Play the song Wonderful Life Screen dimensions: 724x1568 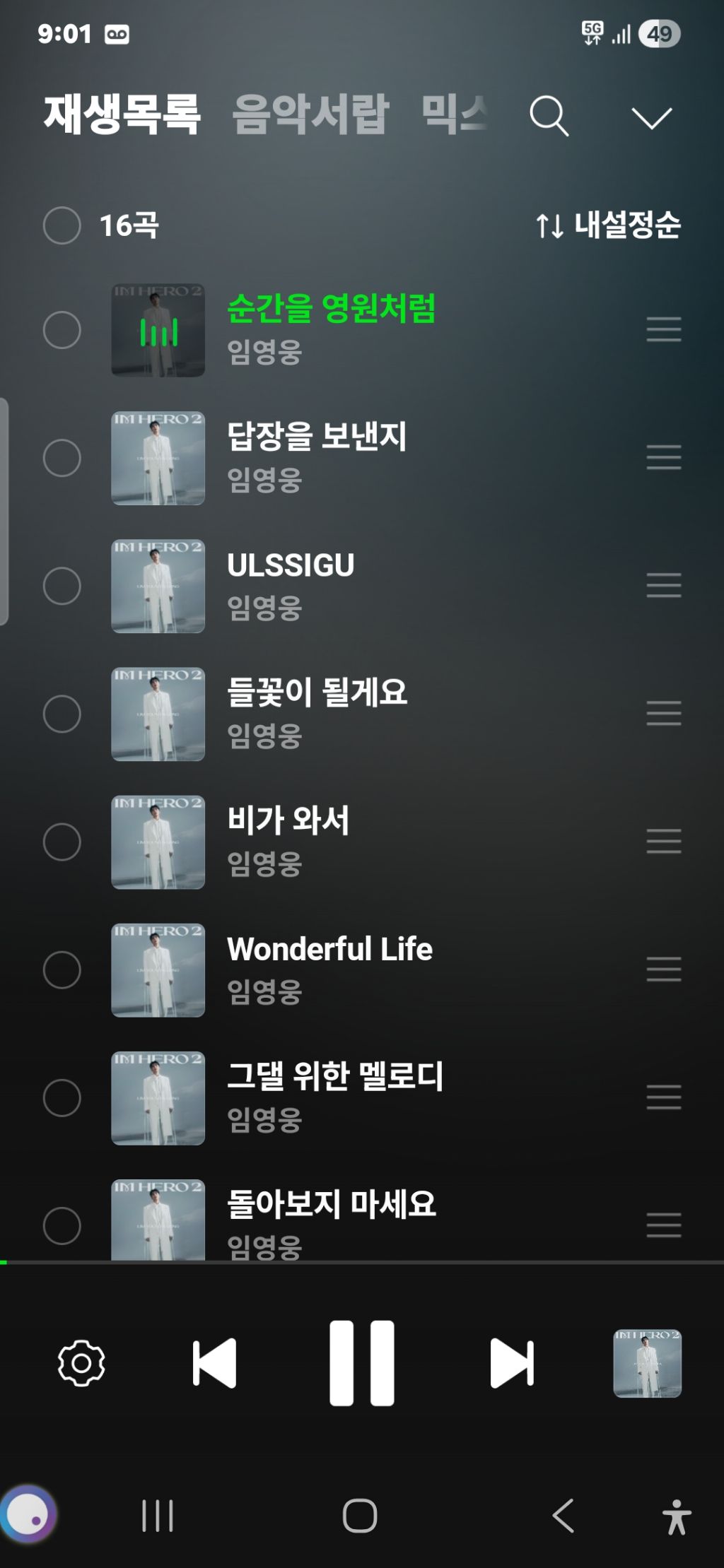click(x=329, y=949)
